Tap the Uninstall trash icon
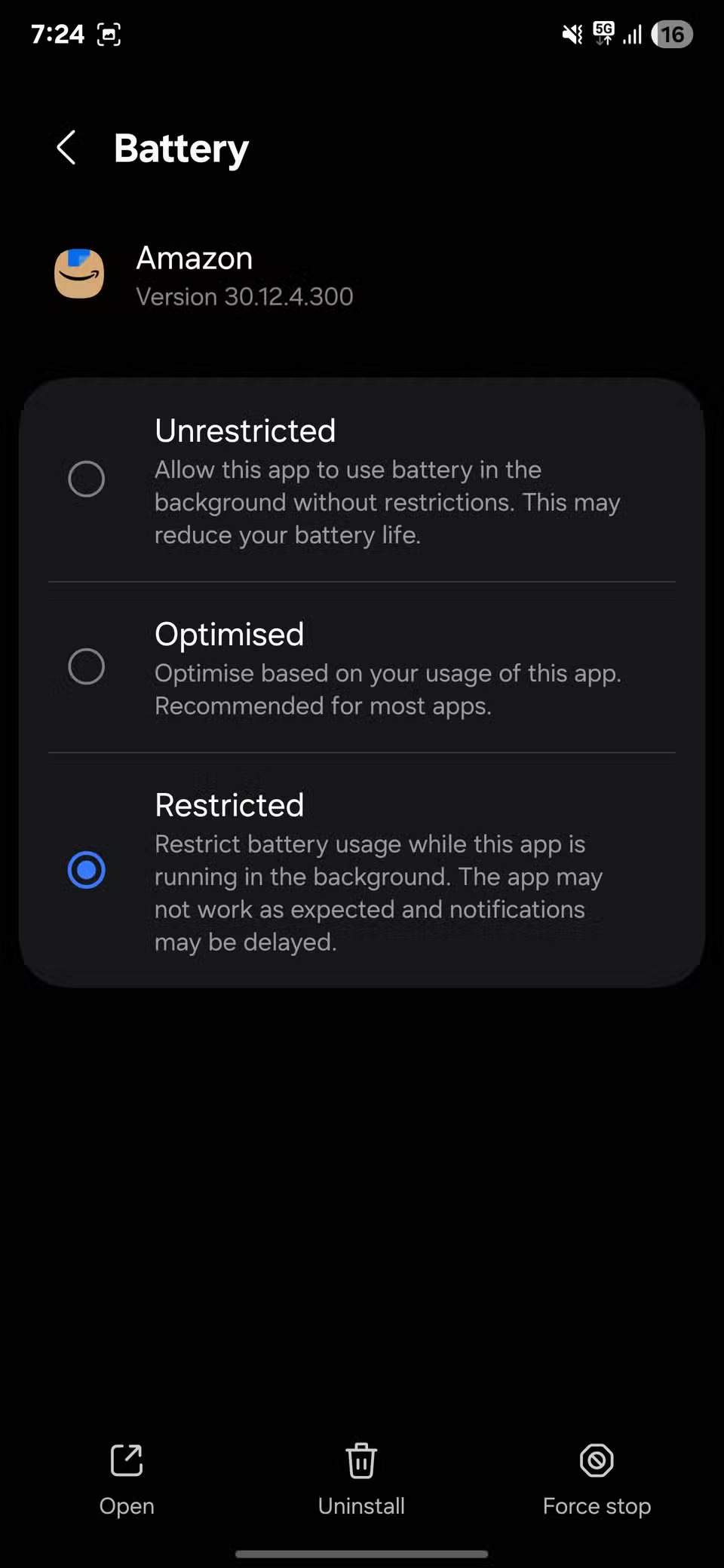The height and width of the screenshot is (1568, 724). pyautogui.click(x=361, y=1461)
